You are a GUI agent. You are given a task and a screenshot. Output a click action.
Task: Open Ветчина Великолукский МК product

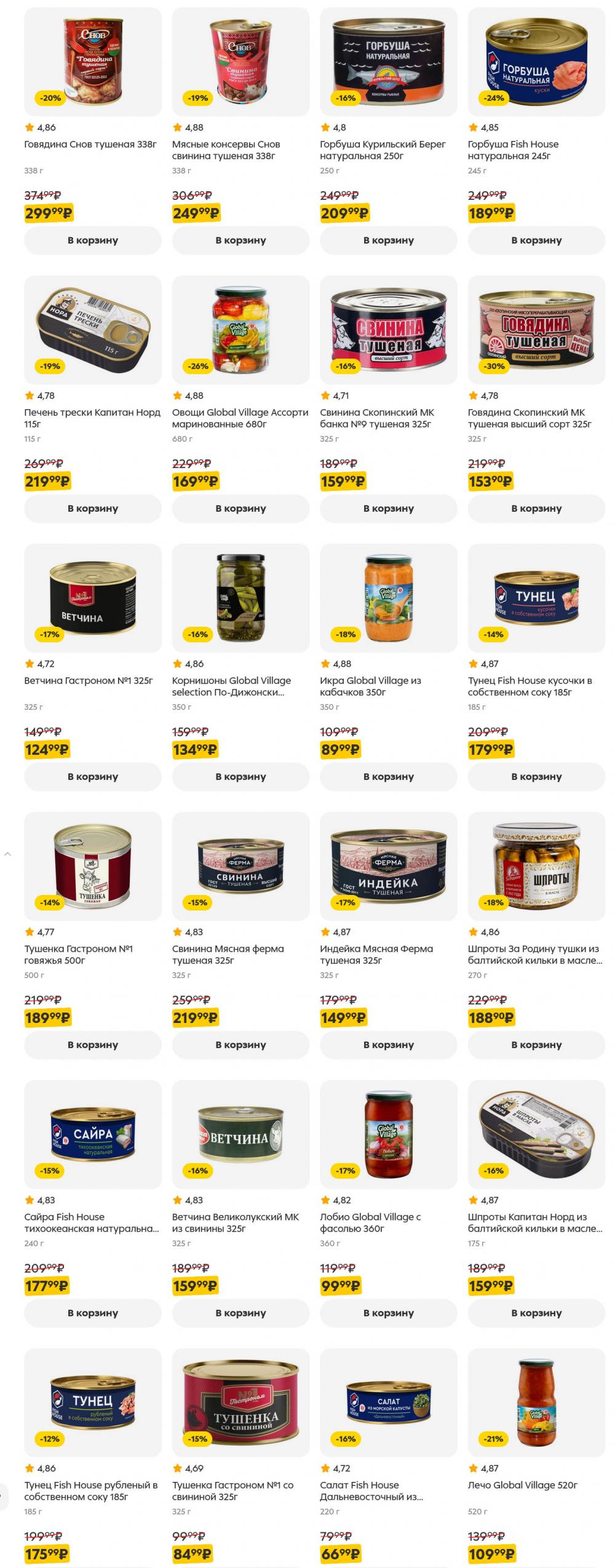[x=236, y=1223]
